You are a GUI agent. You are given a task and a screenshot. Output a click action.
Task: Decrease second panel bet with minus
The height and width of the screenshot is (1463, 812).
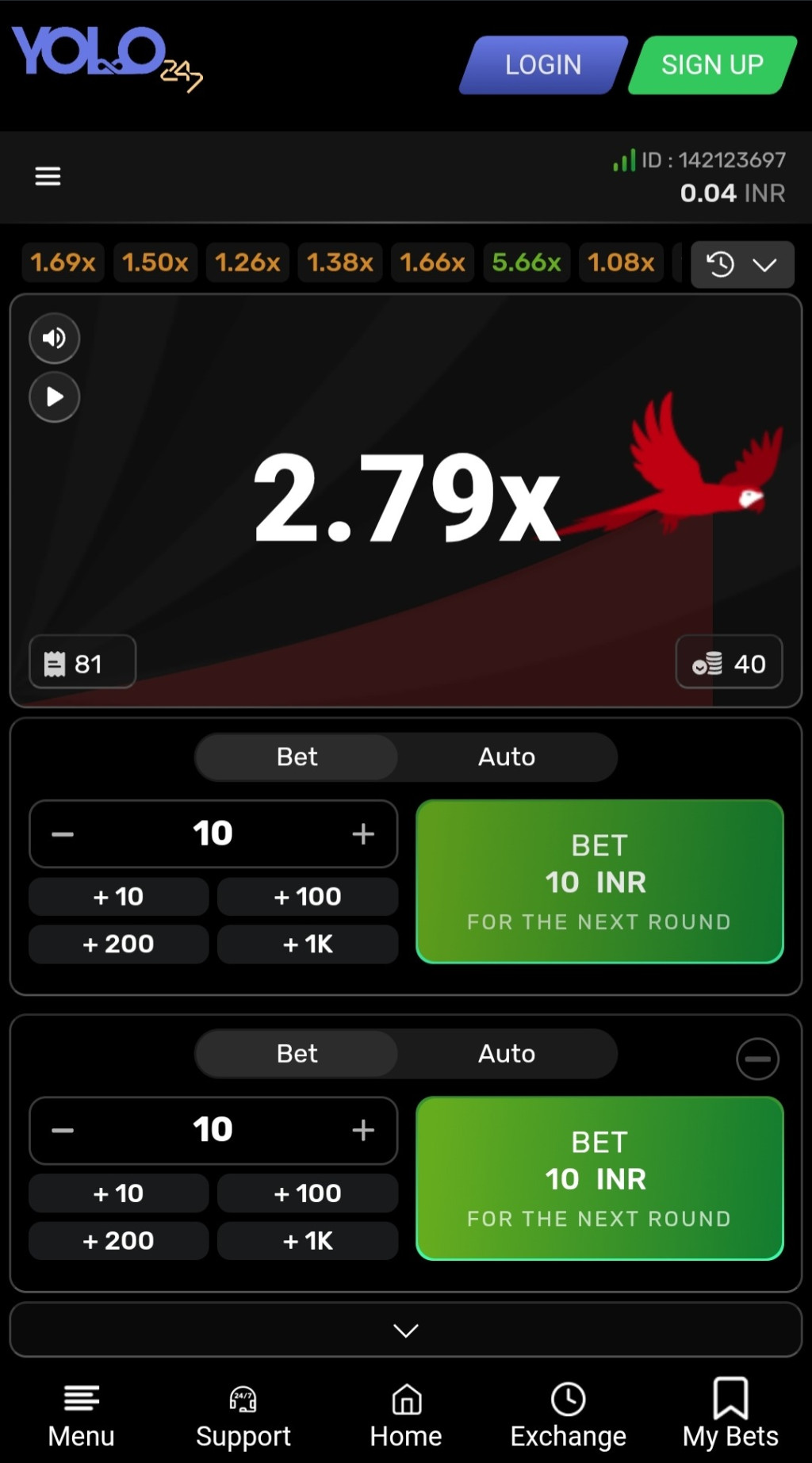click(x=63, y=1130)
